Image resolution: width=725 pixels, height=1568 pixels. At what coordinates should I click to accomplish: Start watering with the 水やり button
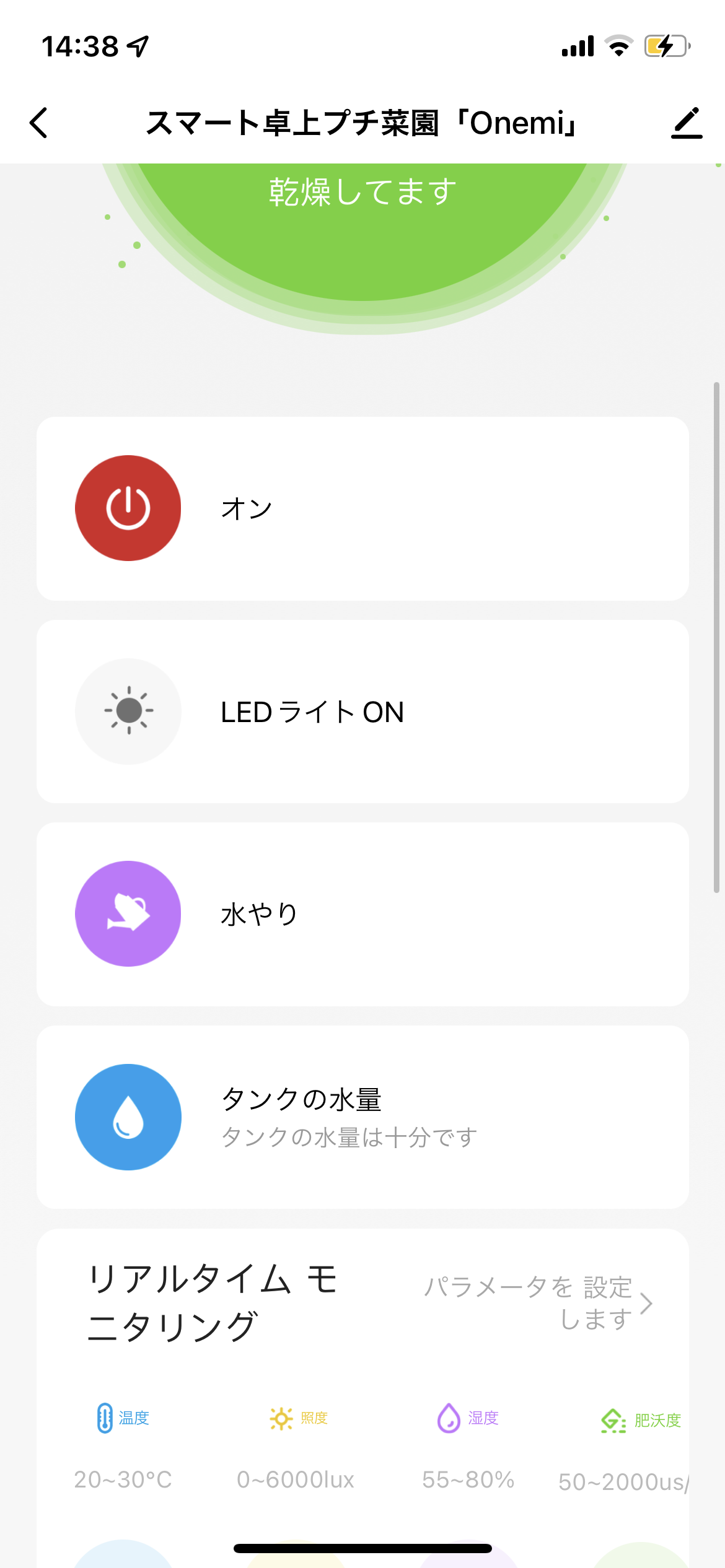[x=128, y=914]
